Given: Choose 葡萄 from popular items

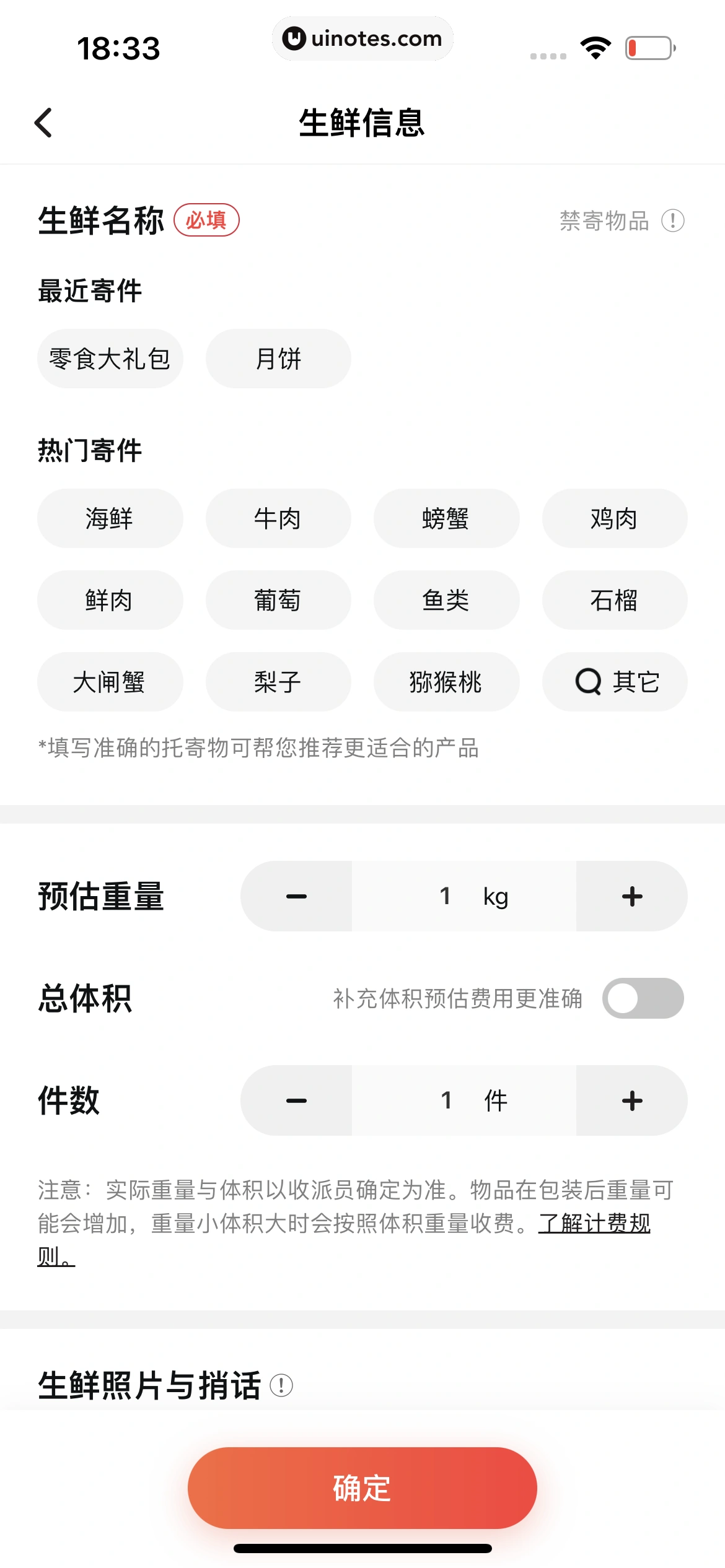Looking at the screenshot, I should pyautogui.click(x=278, y=600).
